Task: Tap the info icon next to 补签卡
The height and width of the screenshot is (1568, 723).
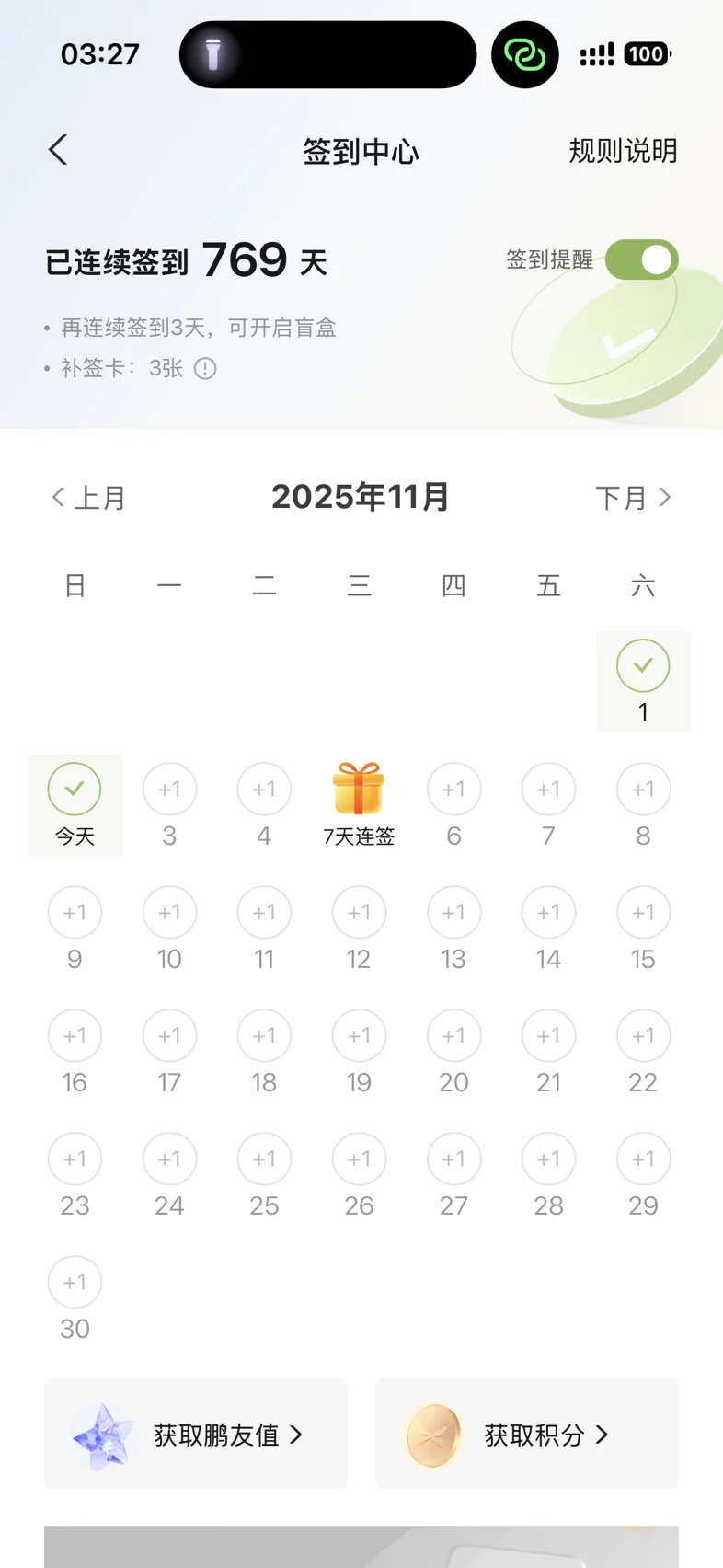Action: coord(205,369)
